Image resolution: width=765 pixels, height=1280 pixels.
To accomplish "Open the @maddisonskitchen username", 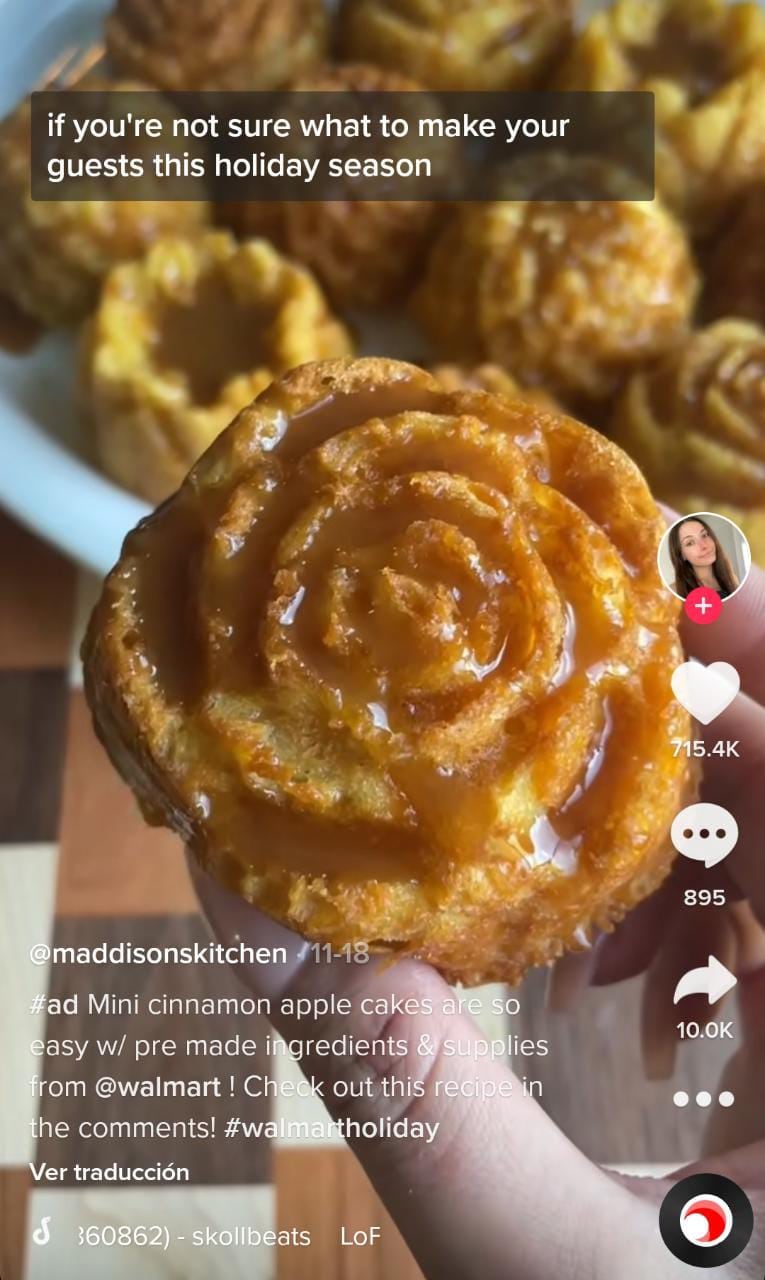I will click(158, 954).
